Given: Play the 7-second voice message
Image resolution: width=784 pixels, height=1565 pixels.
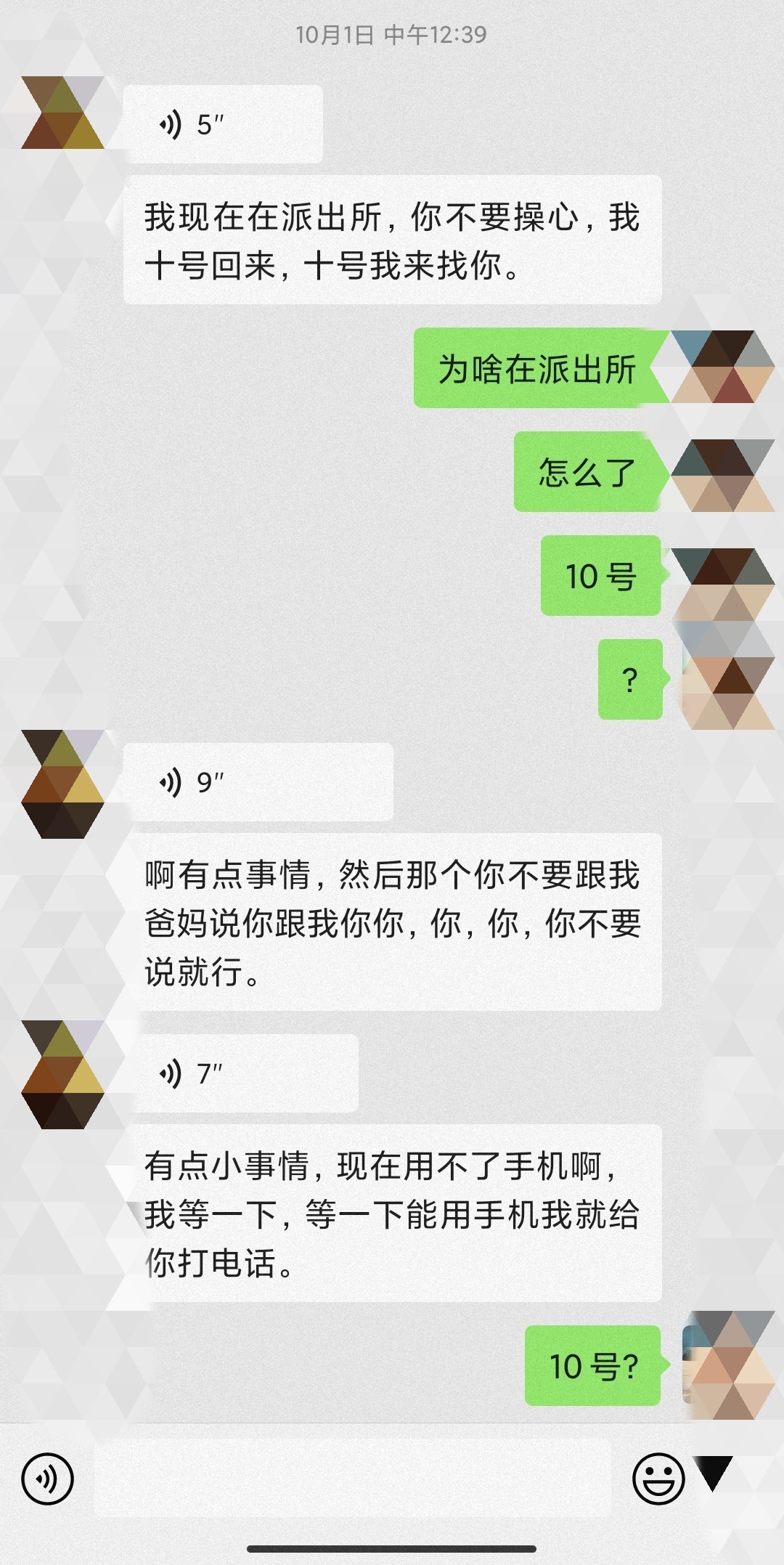Looking at the screenshot, I should tap(240, 1073).
